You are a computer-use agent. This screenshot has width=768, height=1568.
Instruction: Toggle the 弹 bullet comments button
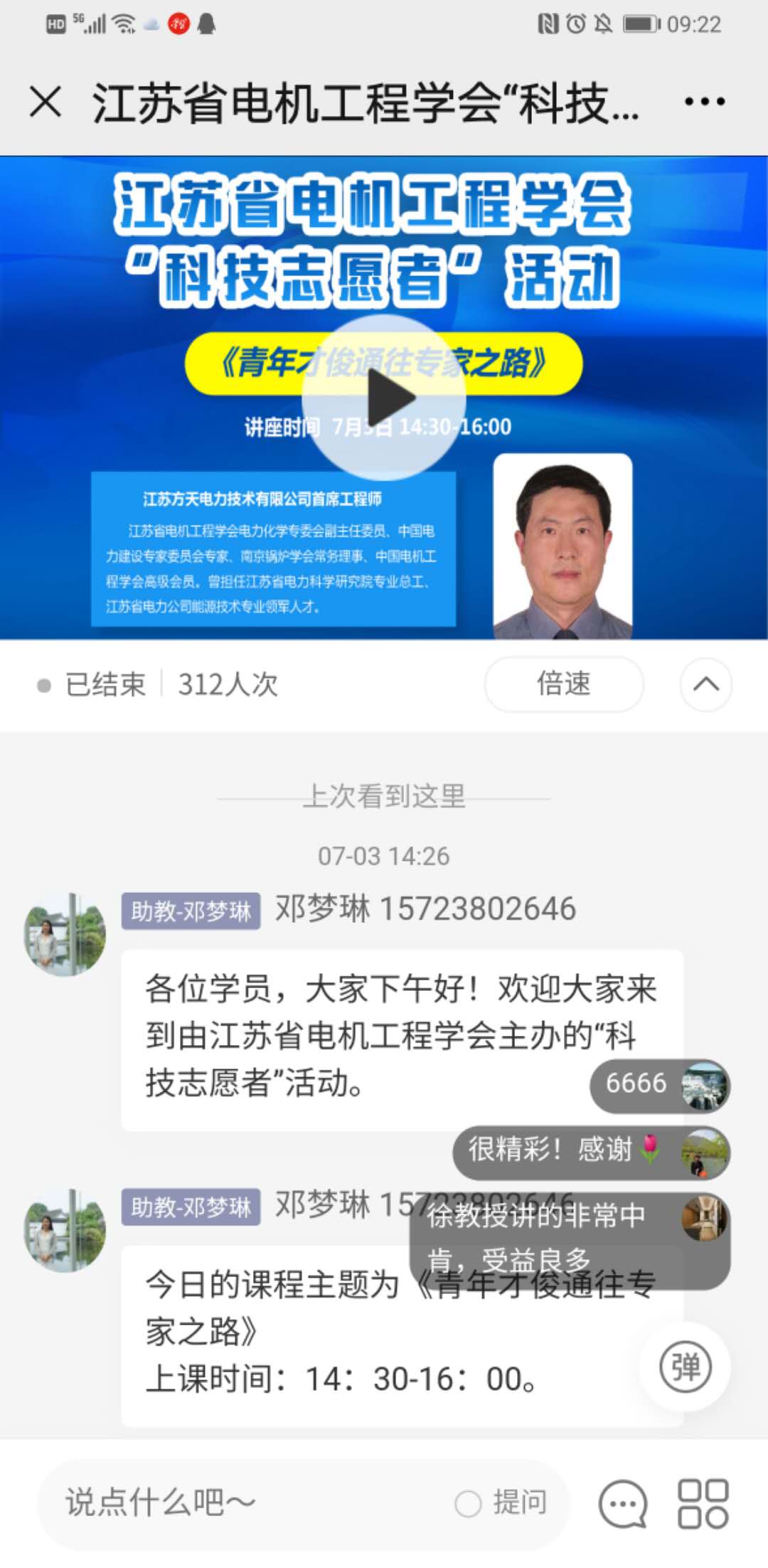[x=685, y=1367]
